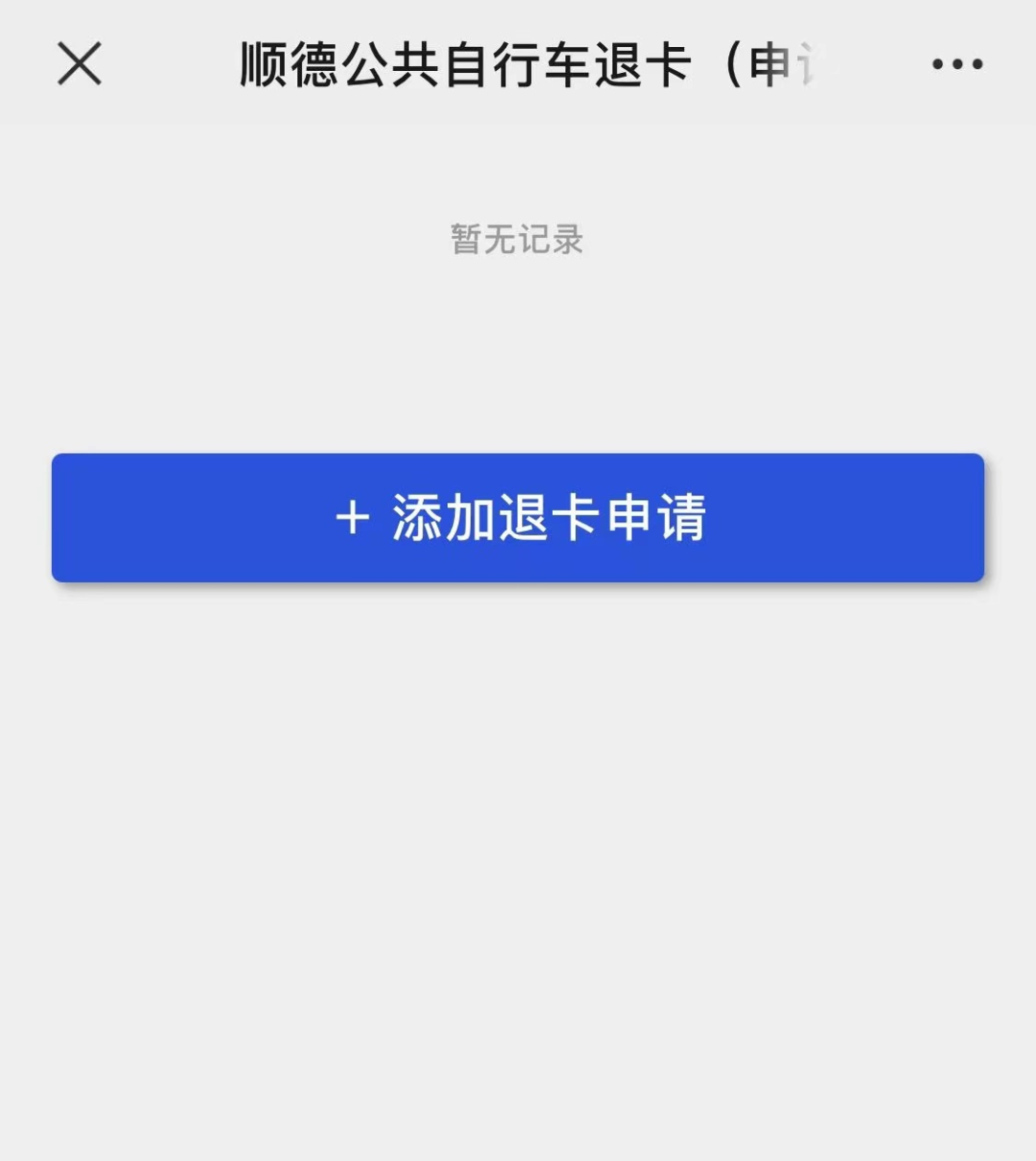
Task: Select the blue add-refund-request button
Action: 518,517
